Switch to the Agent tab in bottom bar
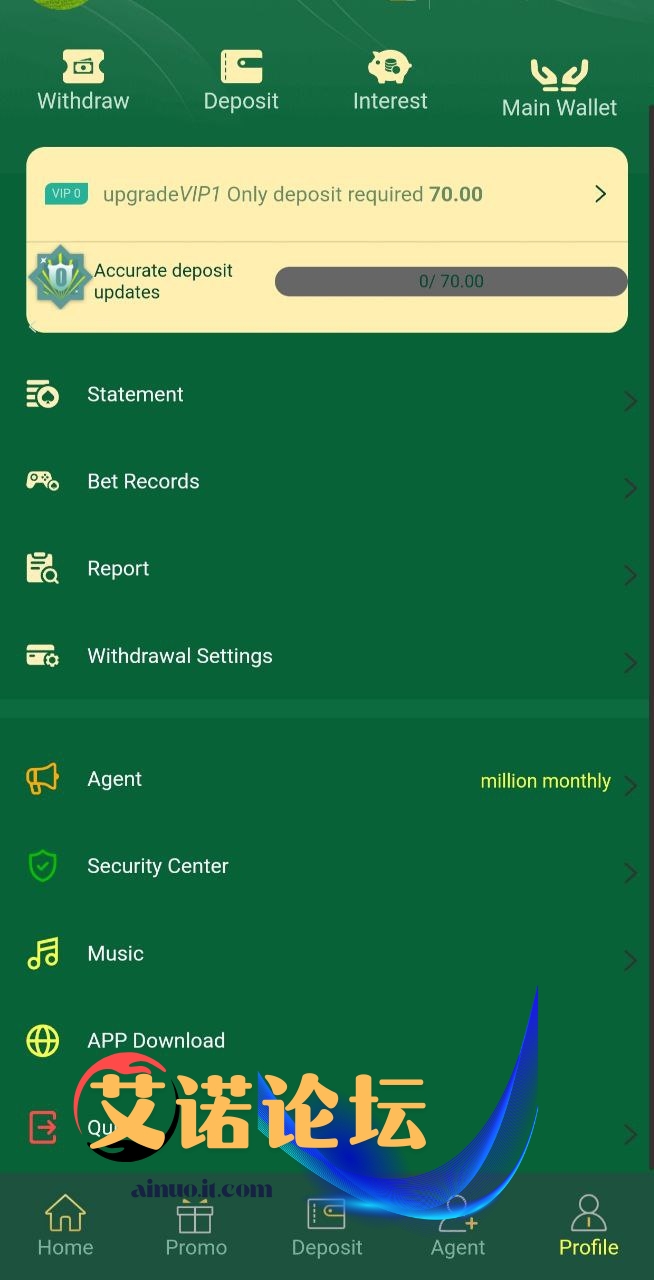 (458, 1226)
